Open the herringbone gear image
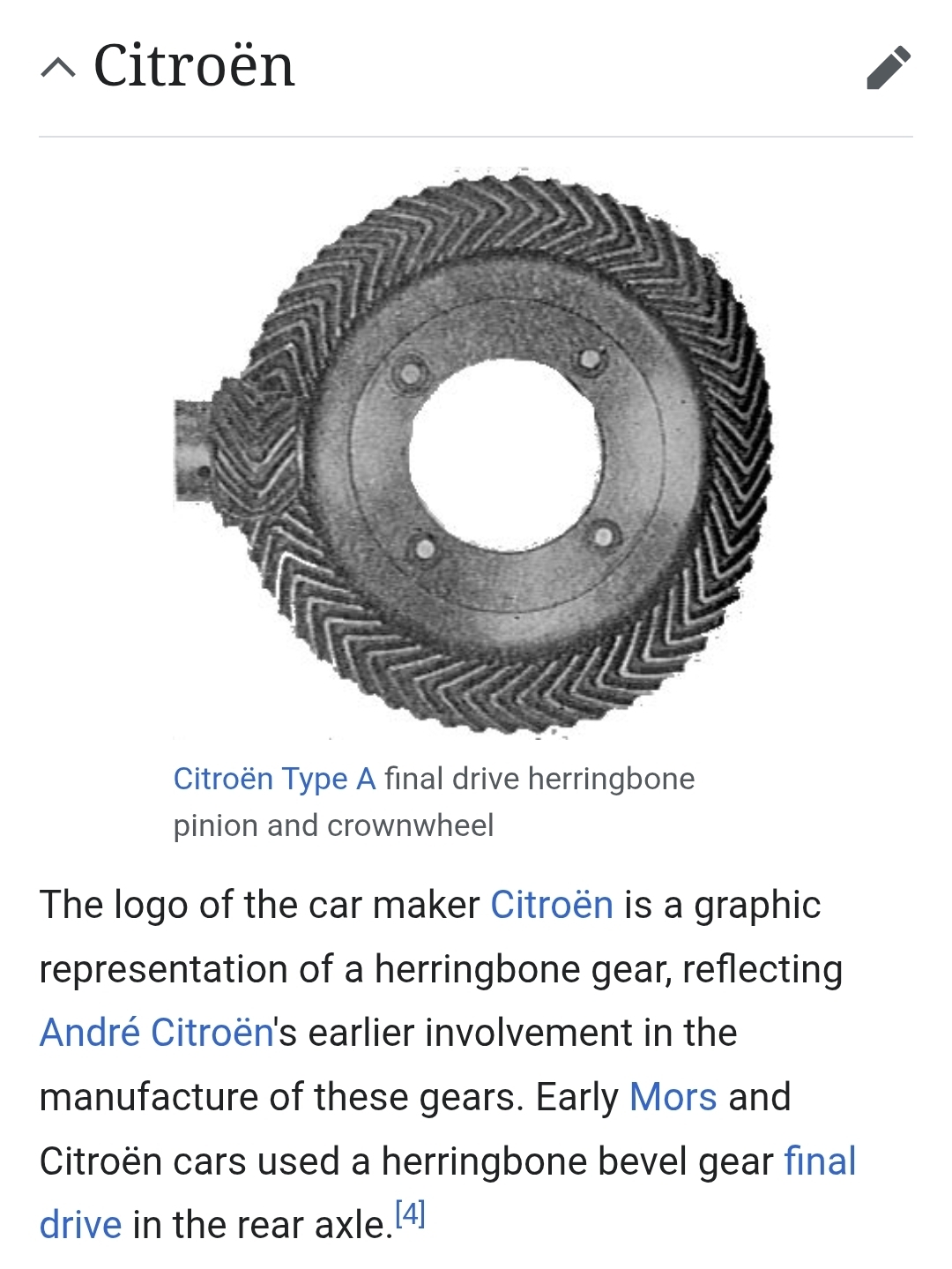The width and height of the screenshot is (952, 1269). point(473,452)
